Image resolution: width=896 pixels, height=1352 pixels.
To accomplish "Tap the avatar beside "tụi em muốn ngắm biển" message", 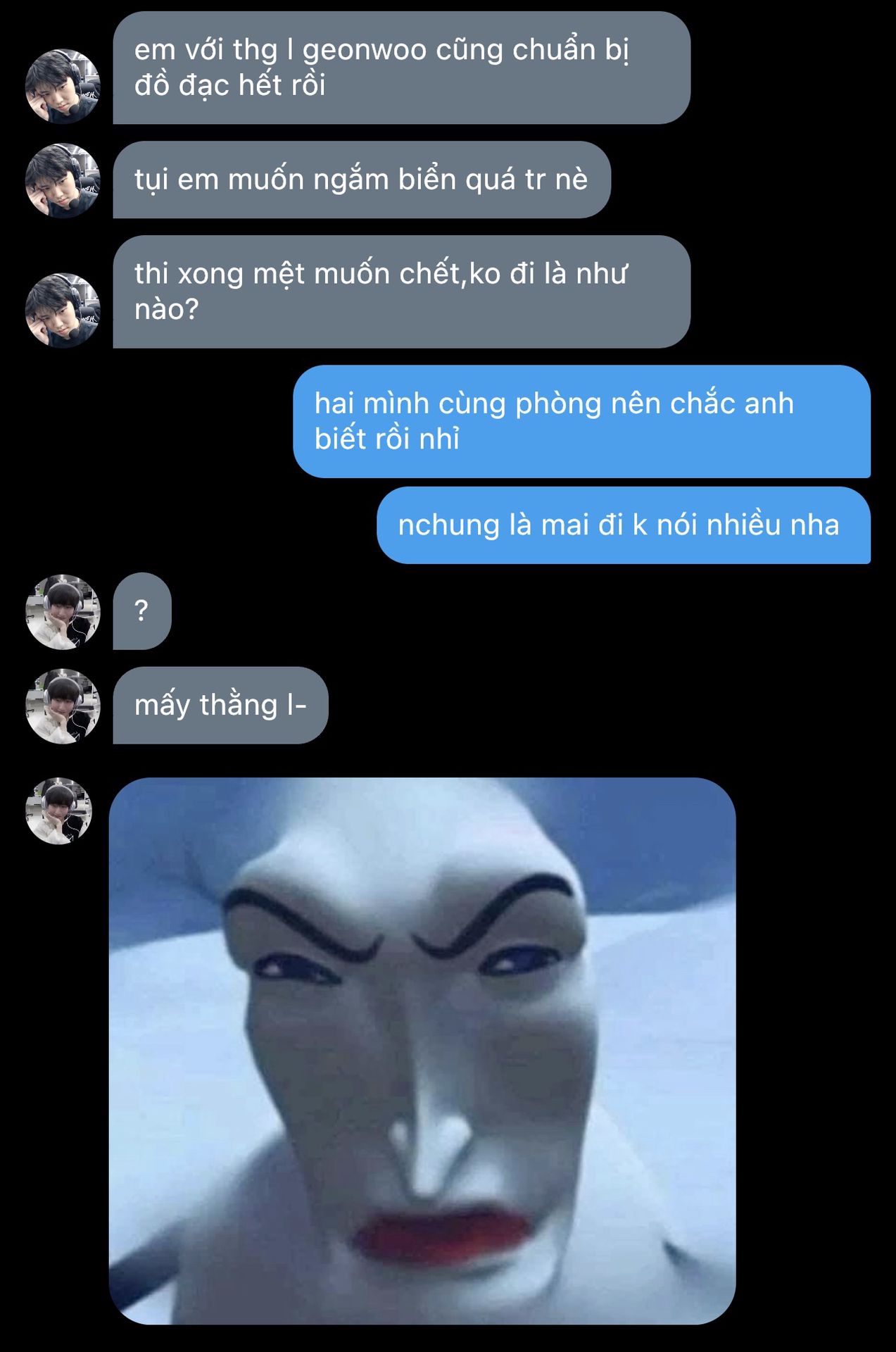I will click(x=63, y=180).
